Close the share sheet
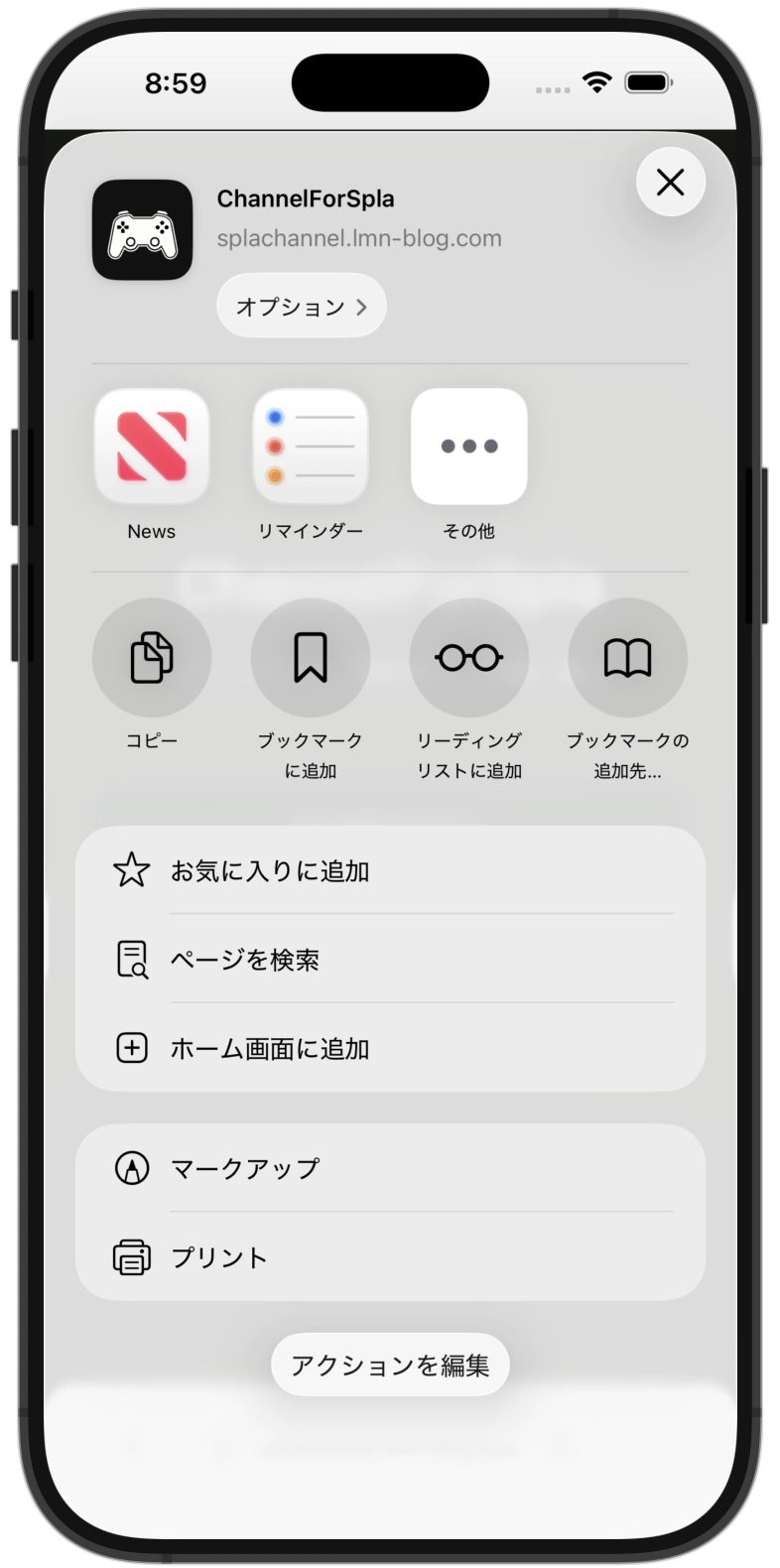Screen dimensions: 780x1568 point(671,182)
